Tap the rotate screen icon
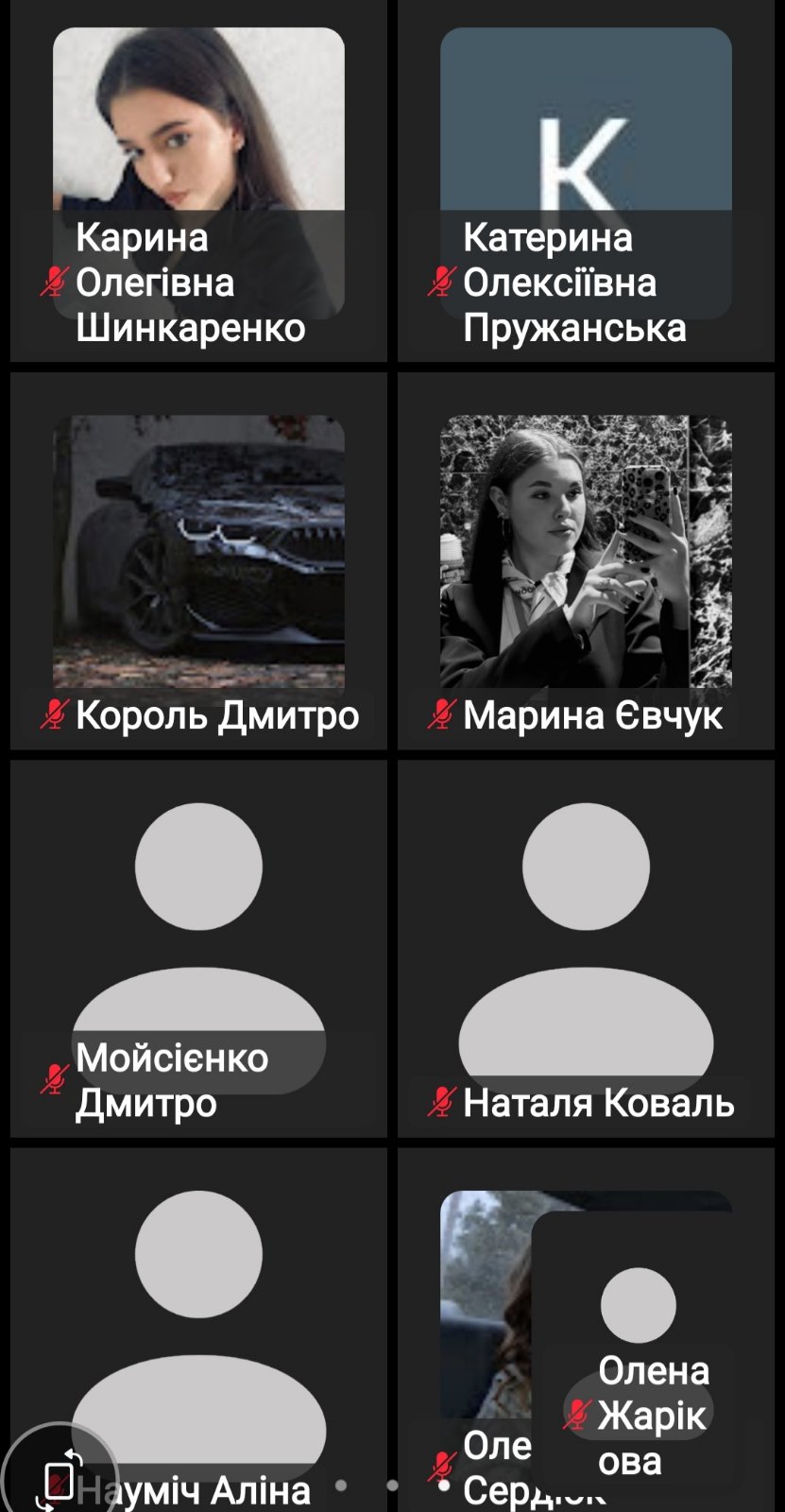Image resolution: width=785 pixels, height=1512 pixels. [60, 1477]
